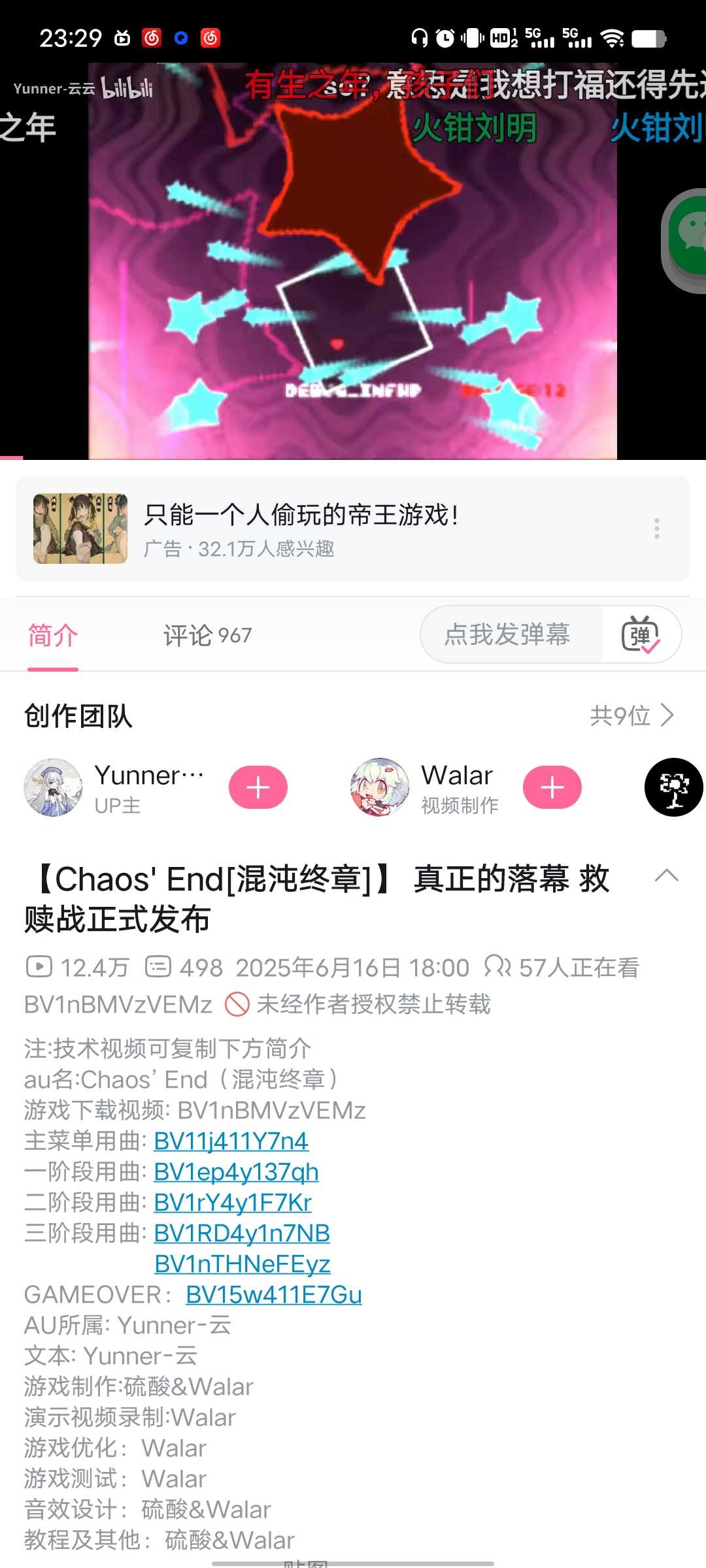Open link BV1RD4y1n7NB for phase three music
This screenshot has width=706, height=1568.
pyautogui.click(x=242, y=1233)
